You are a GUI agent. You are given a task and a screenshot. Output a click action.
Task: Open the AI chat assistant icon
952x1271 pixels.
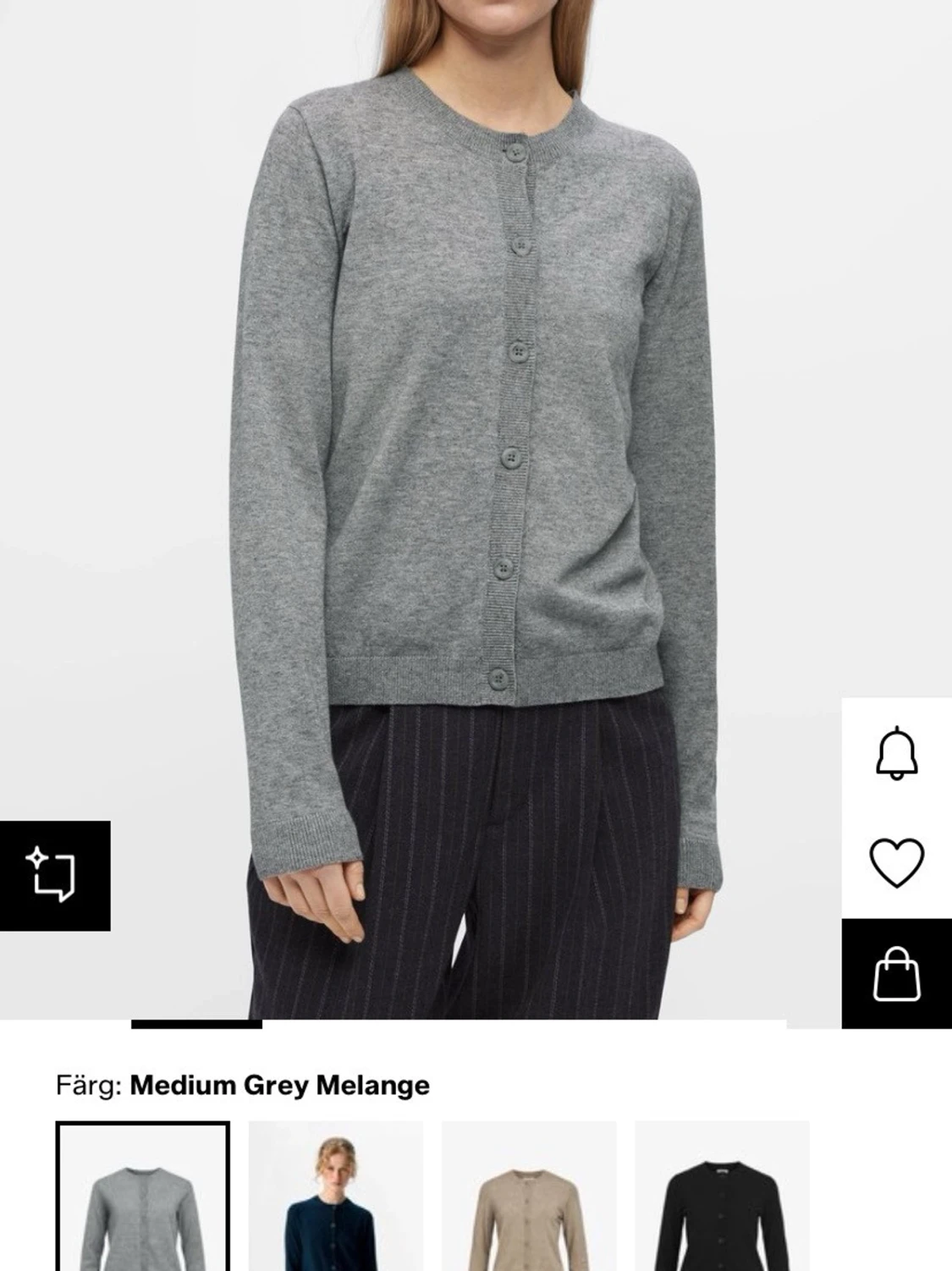[54, 875]
